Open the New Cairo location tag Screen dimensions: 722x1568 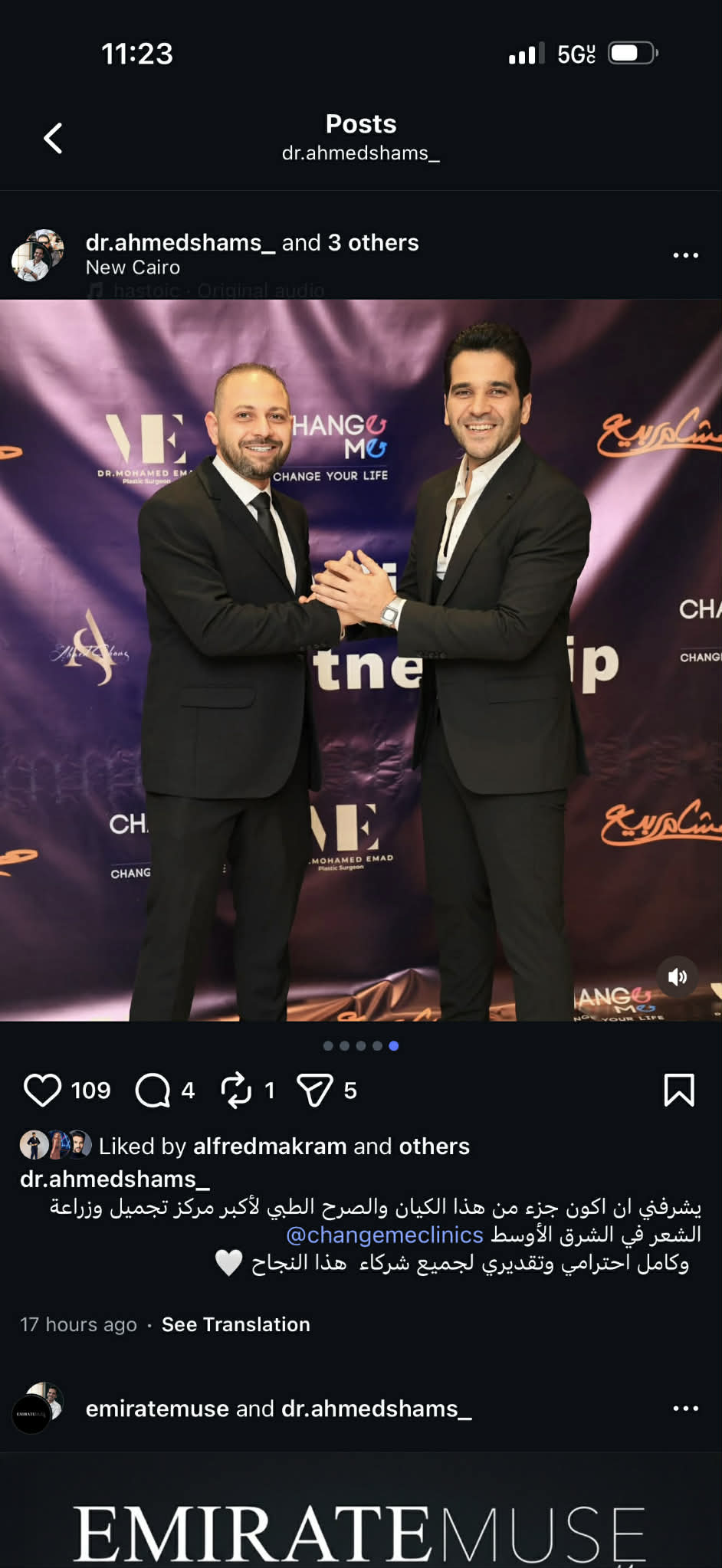point(133,267)
